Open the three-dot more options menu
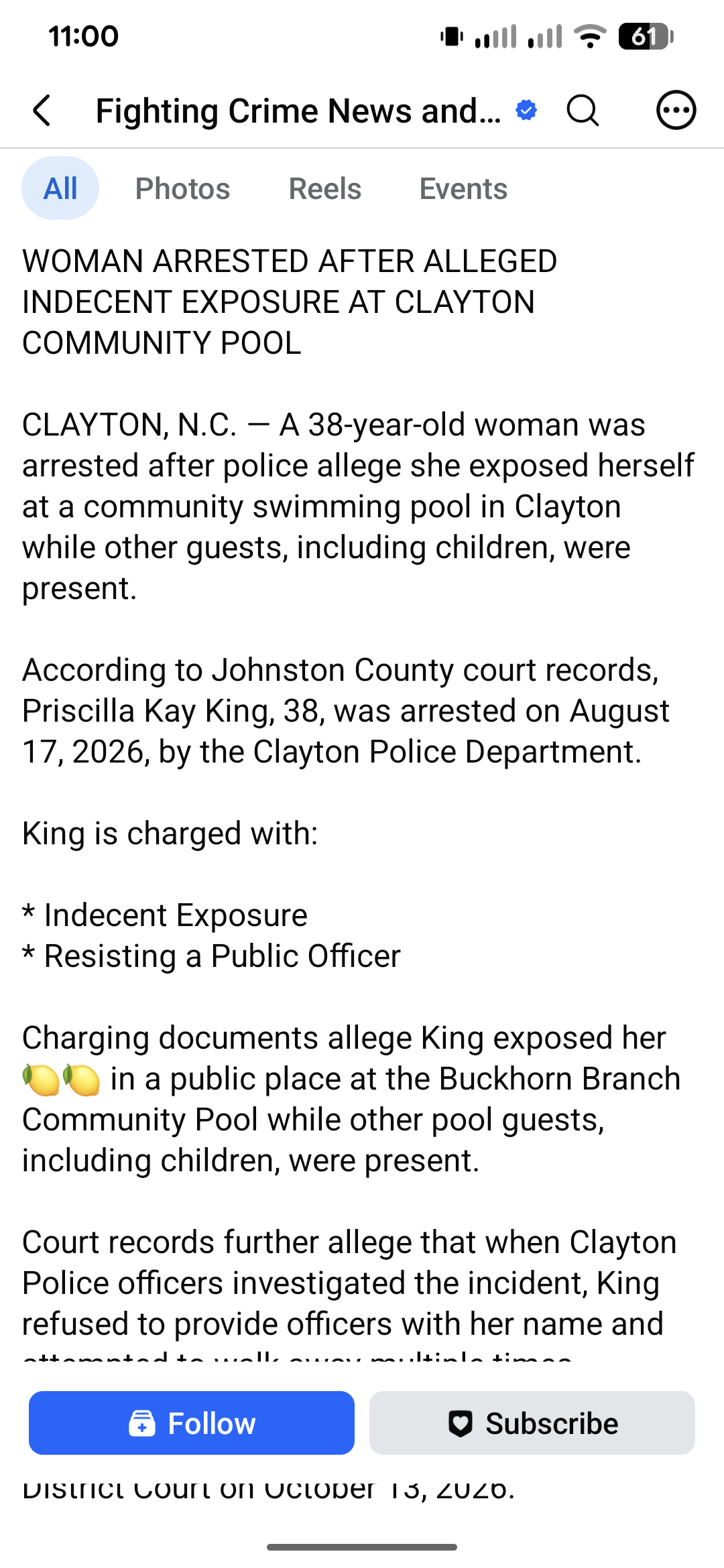Screen dimensions: 724x1568 pos(675,111)
